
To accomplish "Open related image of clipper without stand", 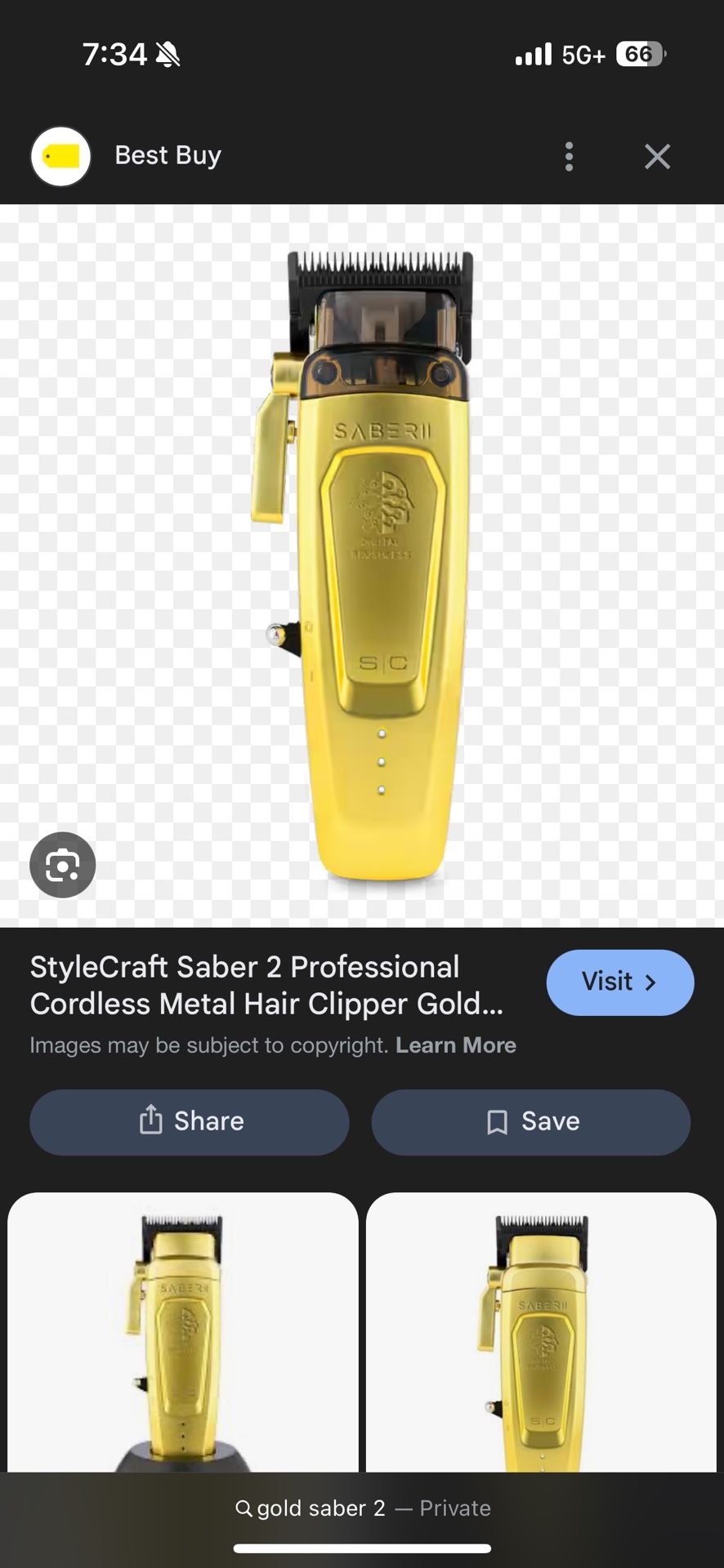I will pos(541,1332).
